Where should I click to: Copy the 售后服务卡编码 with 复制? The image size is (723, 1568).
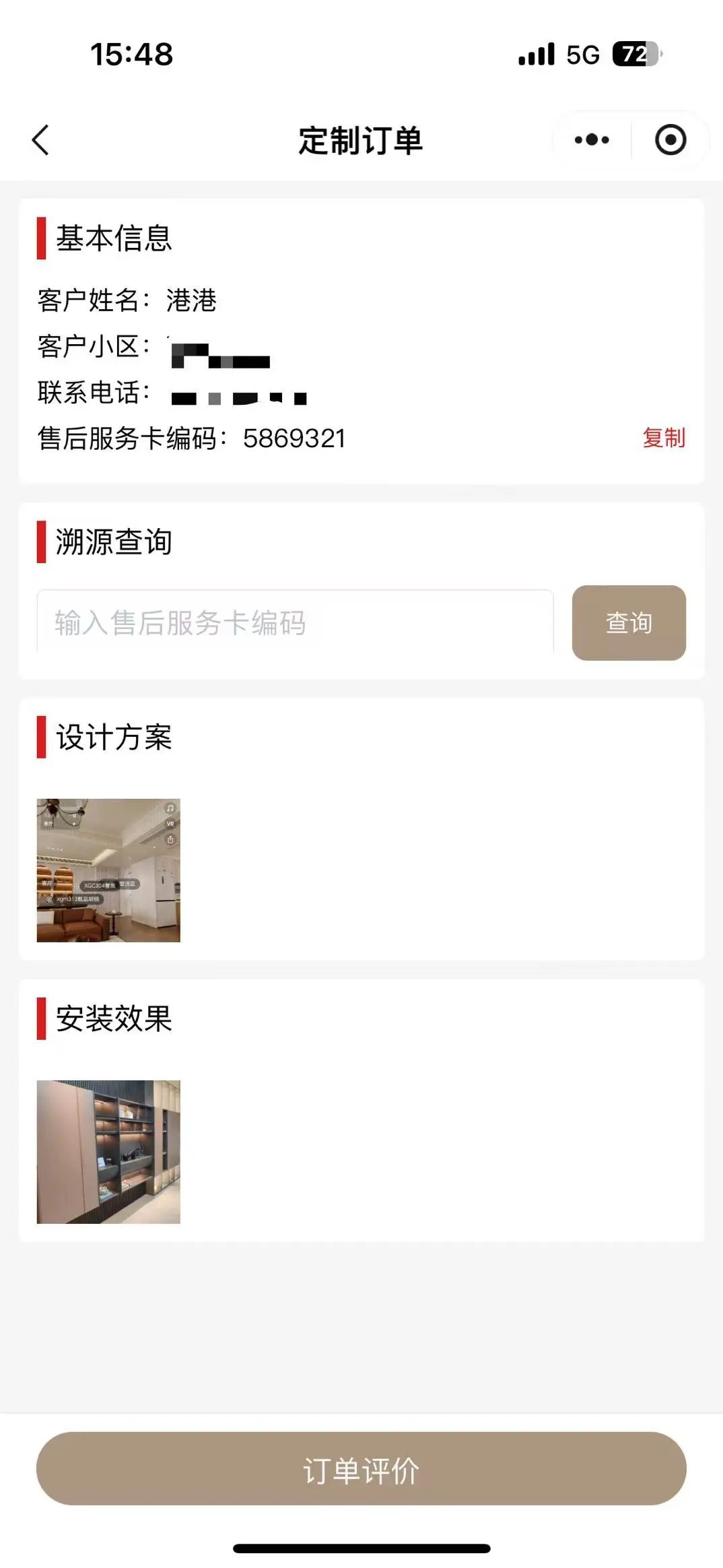(x=663, y=438)
